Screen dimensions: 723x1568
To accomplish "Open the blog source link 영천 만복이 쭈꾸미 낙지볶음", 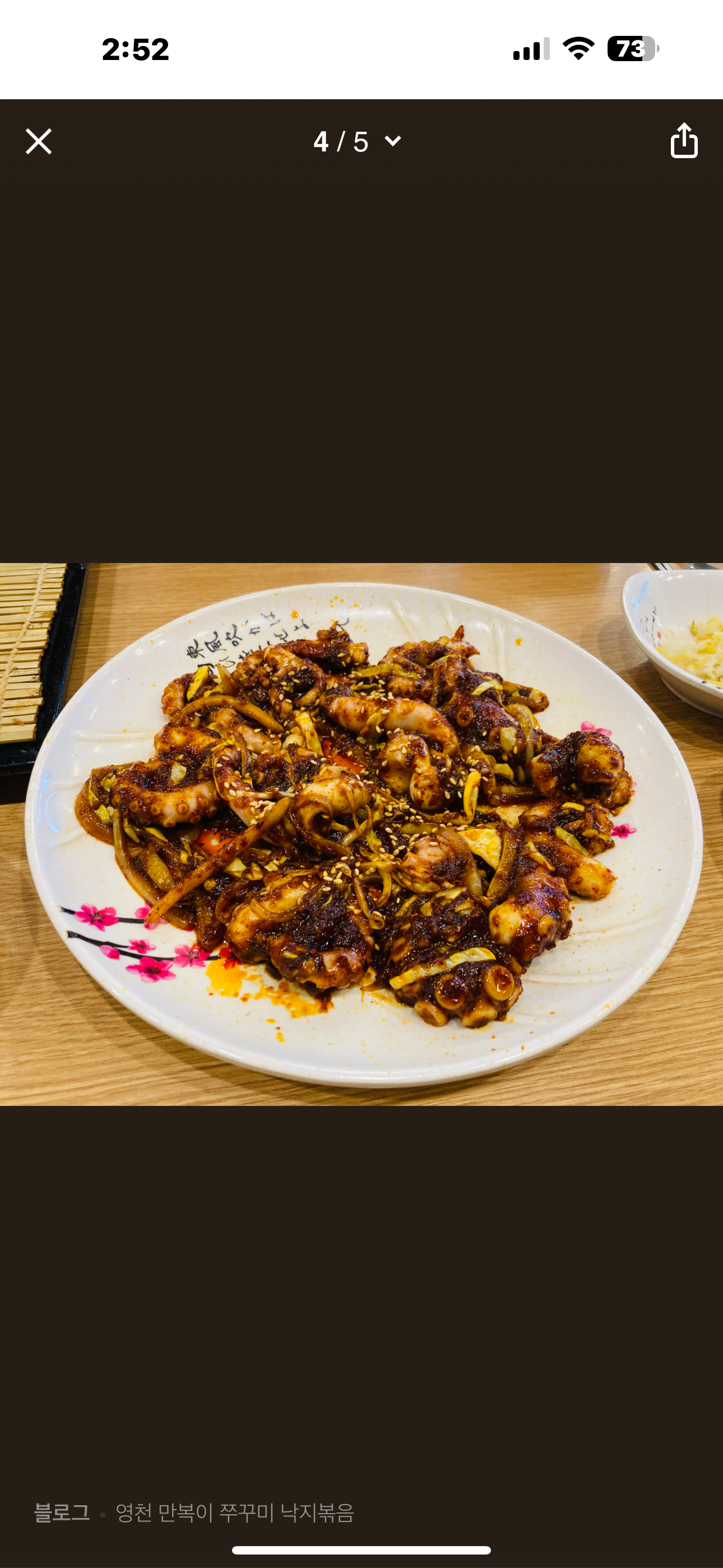I will point(234,1512).
